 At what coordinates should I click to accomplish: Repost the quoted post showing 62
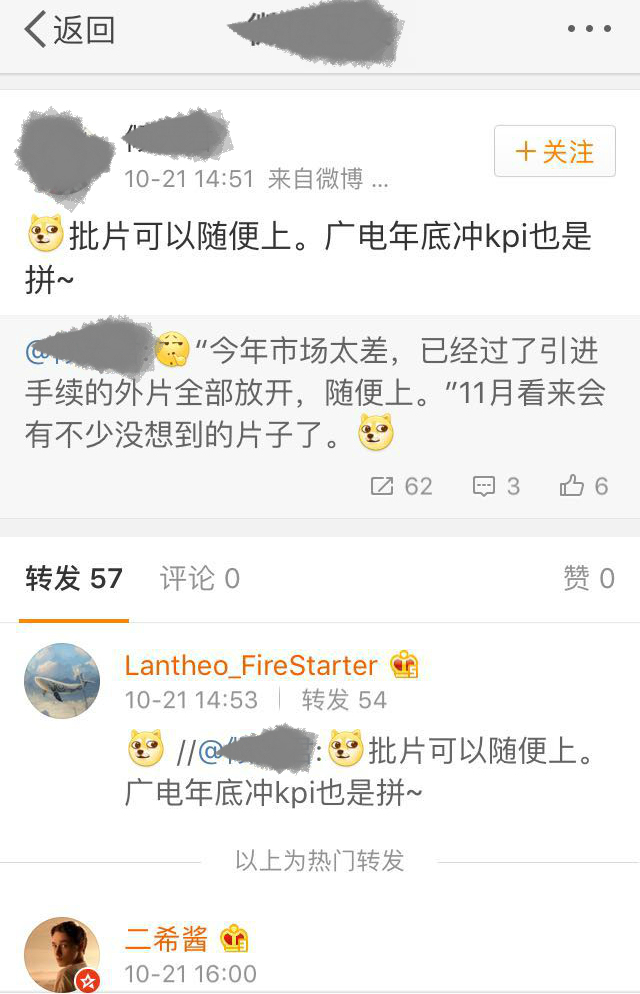point(401,486)
